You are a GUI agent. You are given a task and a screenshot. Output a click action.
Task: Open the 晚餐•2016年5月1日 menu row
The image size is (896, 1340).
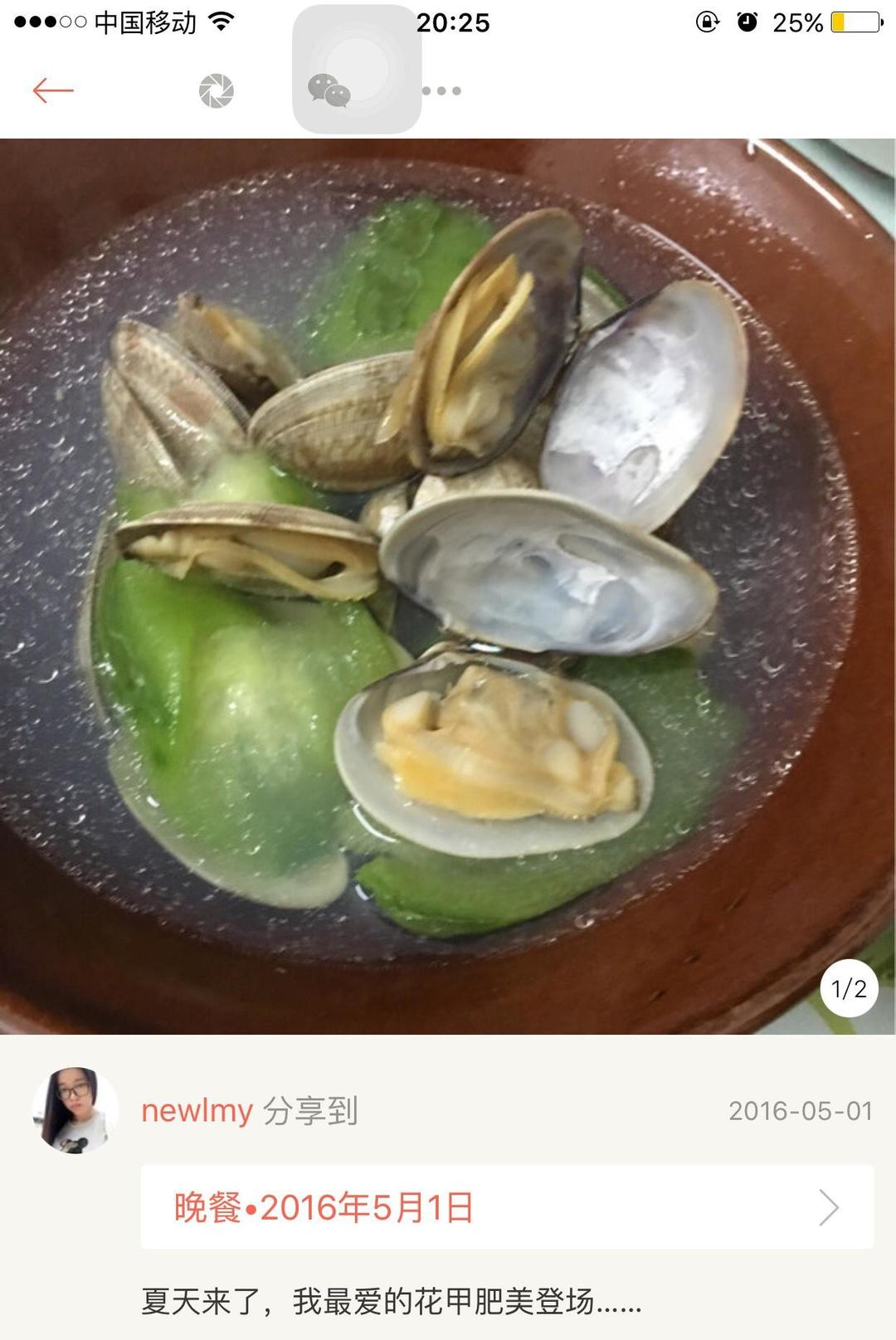[x=506, y=1206]
